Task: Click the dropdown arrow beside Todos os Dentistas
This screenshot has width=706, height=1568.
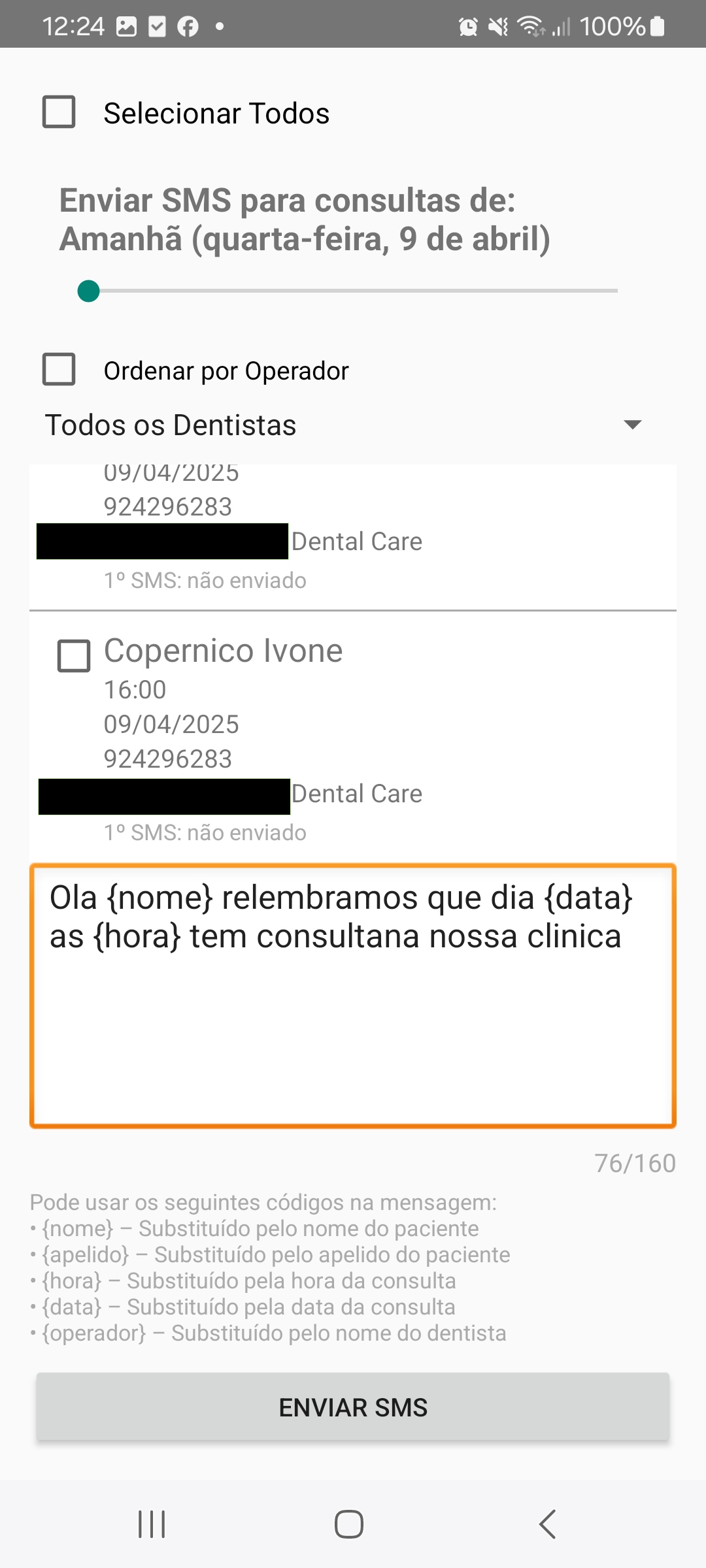Action: point(632,425)
